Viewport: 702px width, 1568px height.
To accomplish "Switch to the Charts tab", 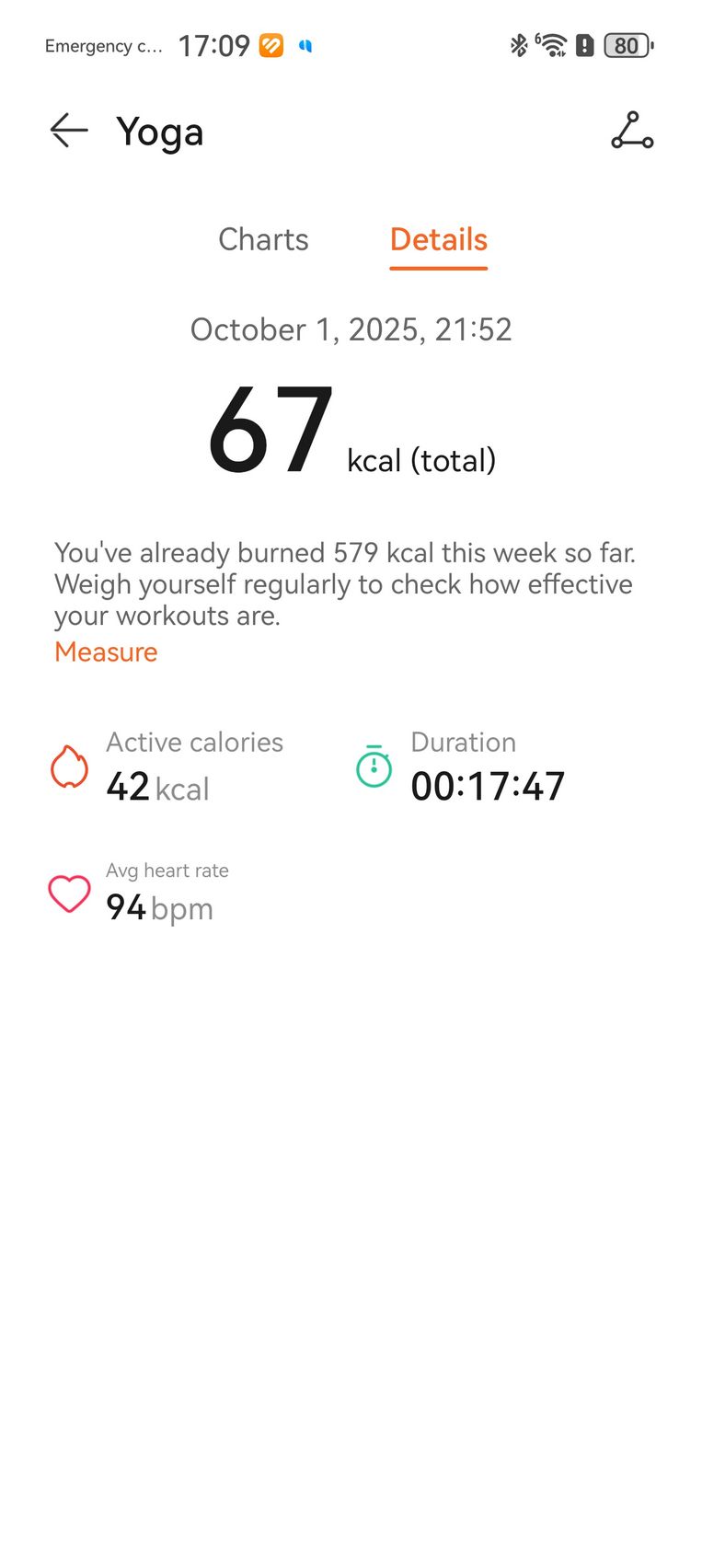I will coord(263,239).
